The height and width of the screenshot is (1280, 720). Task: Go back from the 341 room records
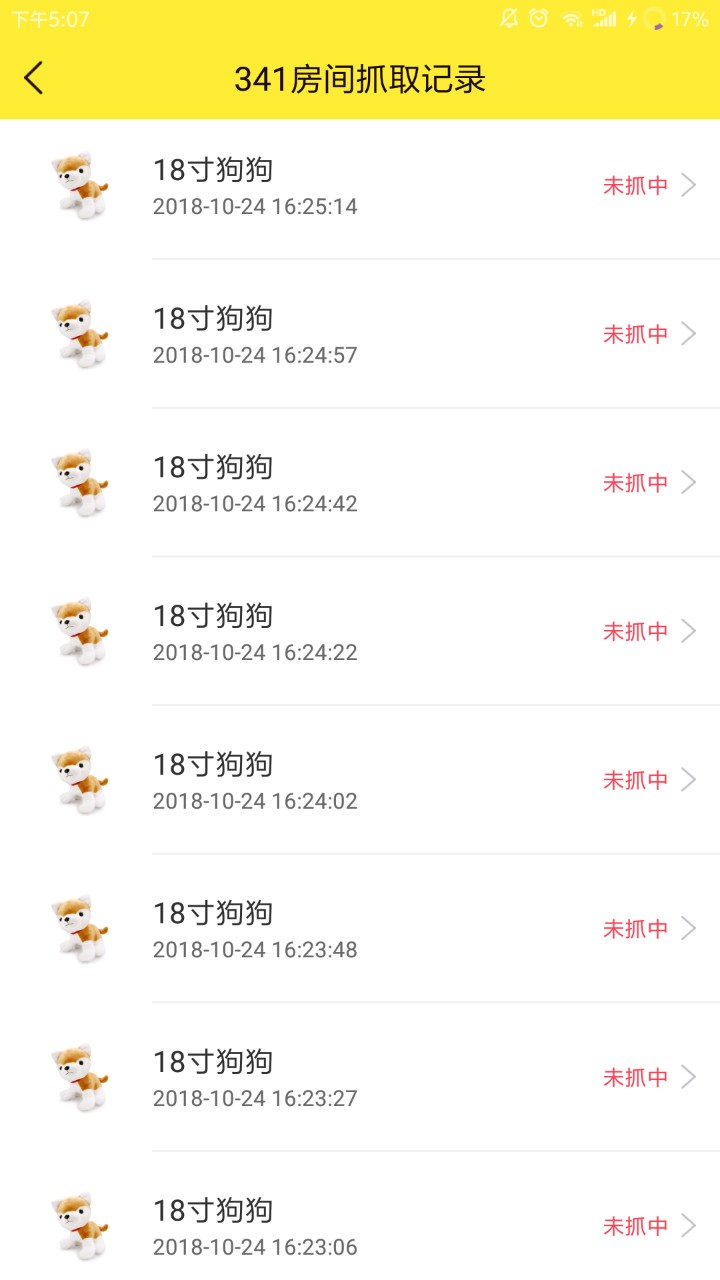pos(34,78)
